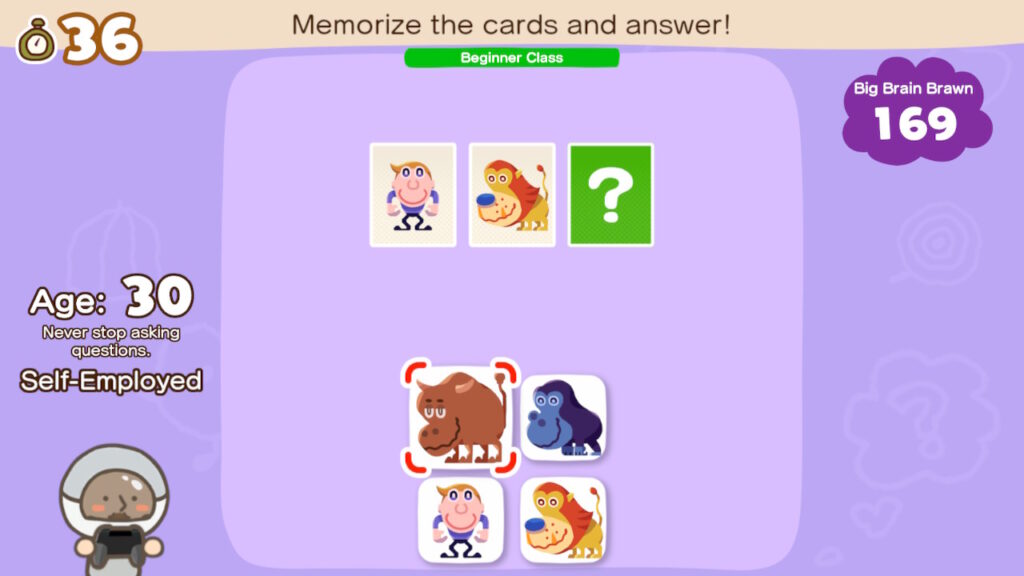Pick the man answer card at the bottom
The height and width of the screenshot is (576, 1024).
(460, 519)
